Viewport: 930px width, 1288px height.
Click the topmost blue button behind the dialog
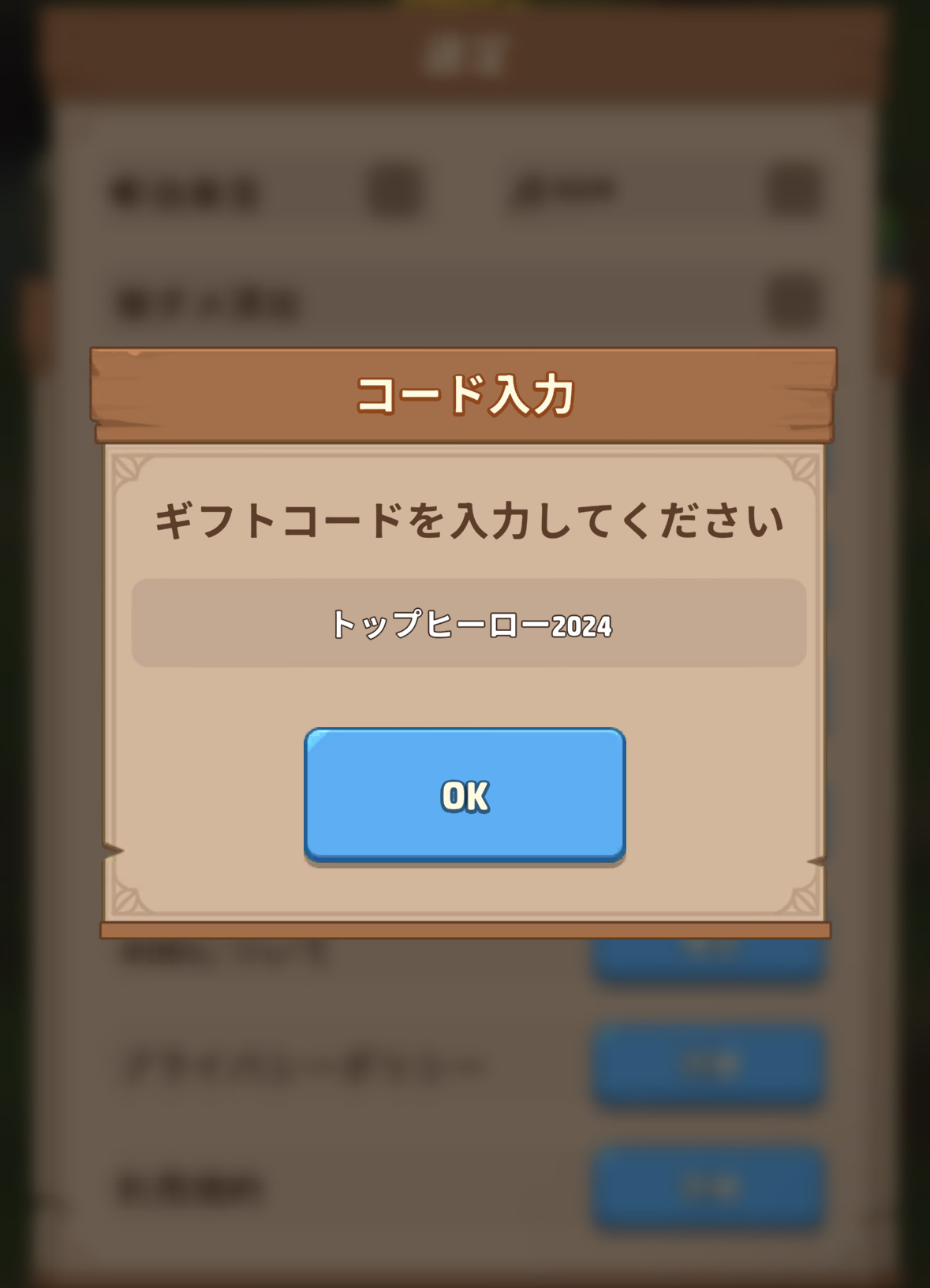coord(706,957)
